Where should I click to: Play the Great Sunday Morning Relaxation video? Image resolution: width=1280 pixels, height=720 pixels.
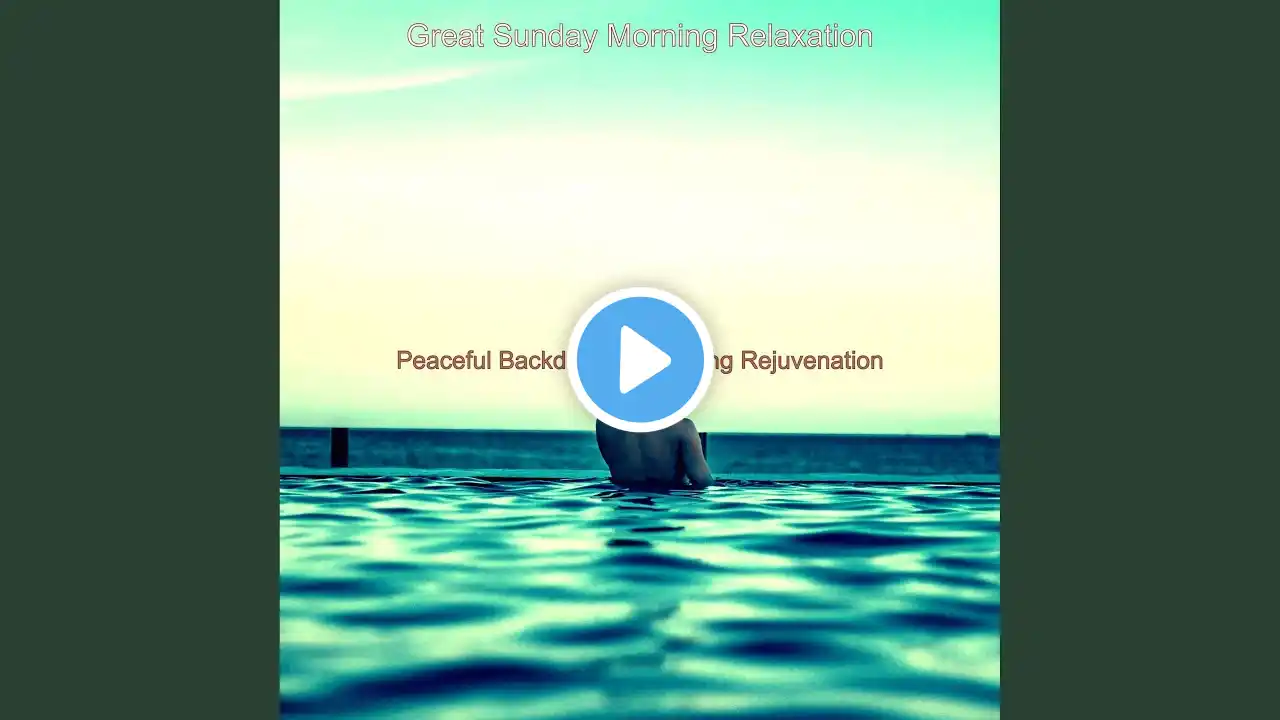pos(640,360)
